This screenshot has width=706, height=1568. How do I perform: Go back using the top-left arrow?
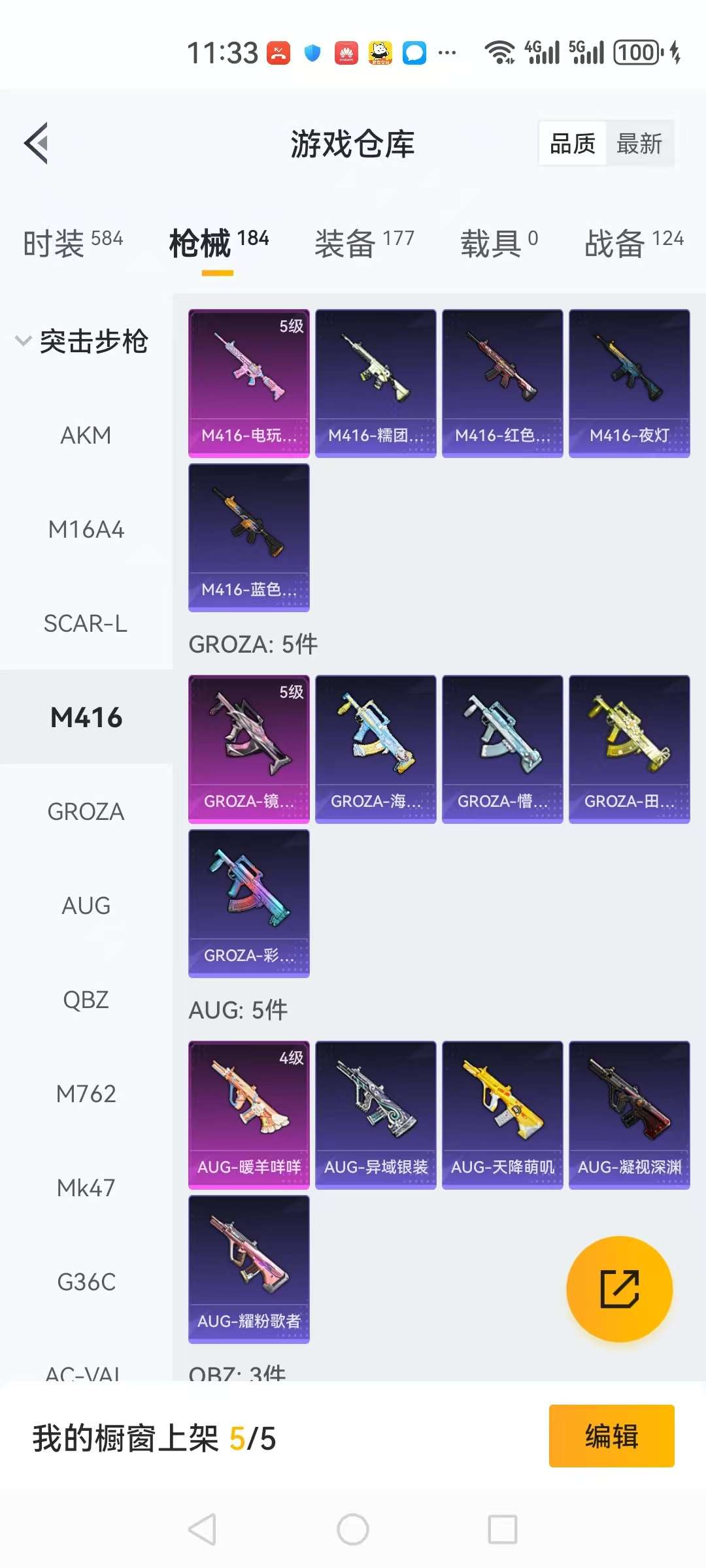pos(37,143)
